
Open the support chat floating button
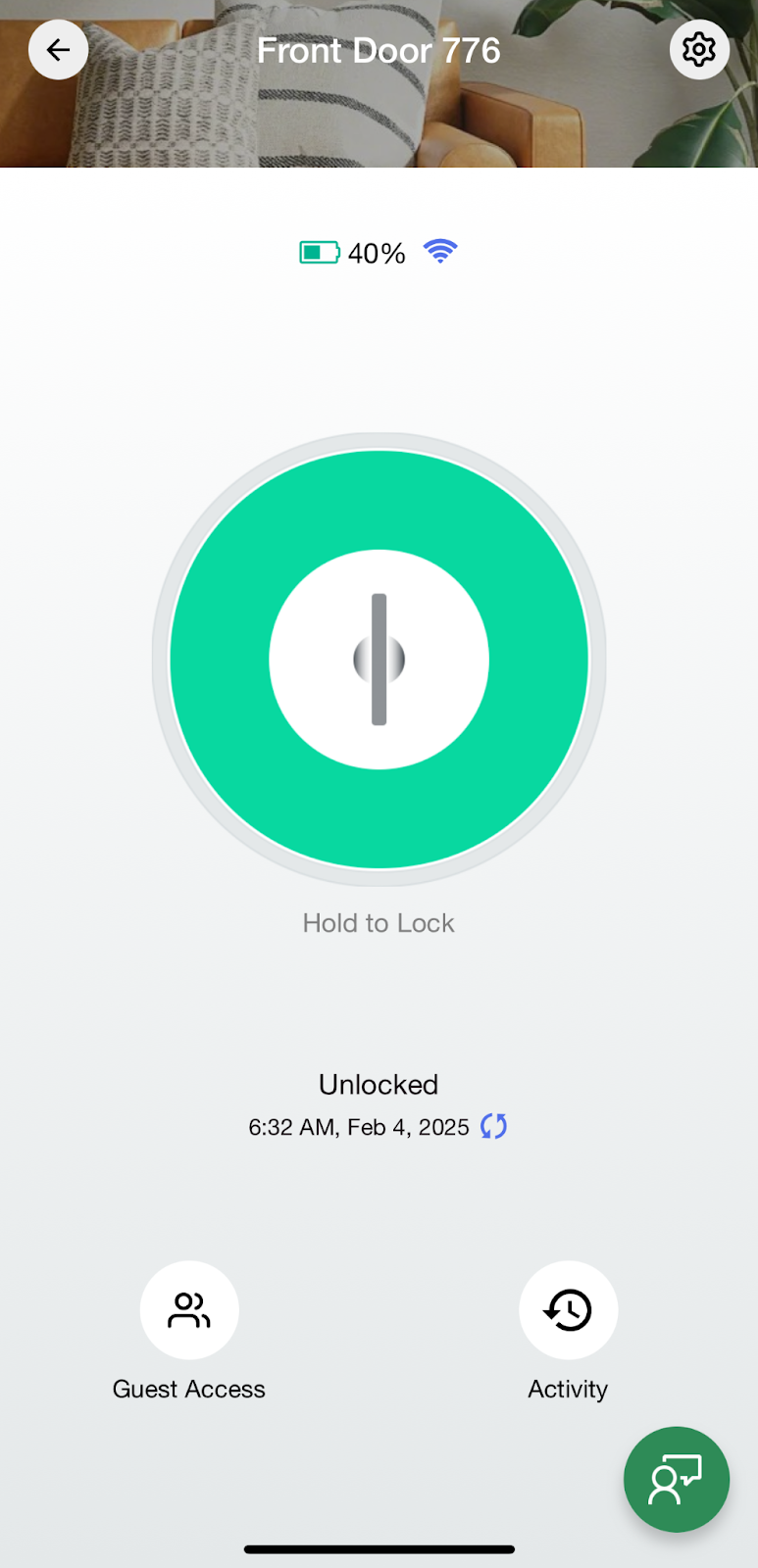click(x=677, y=1479)
